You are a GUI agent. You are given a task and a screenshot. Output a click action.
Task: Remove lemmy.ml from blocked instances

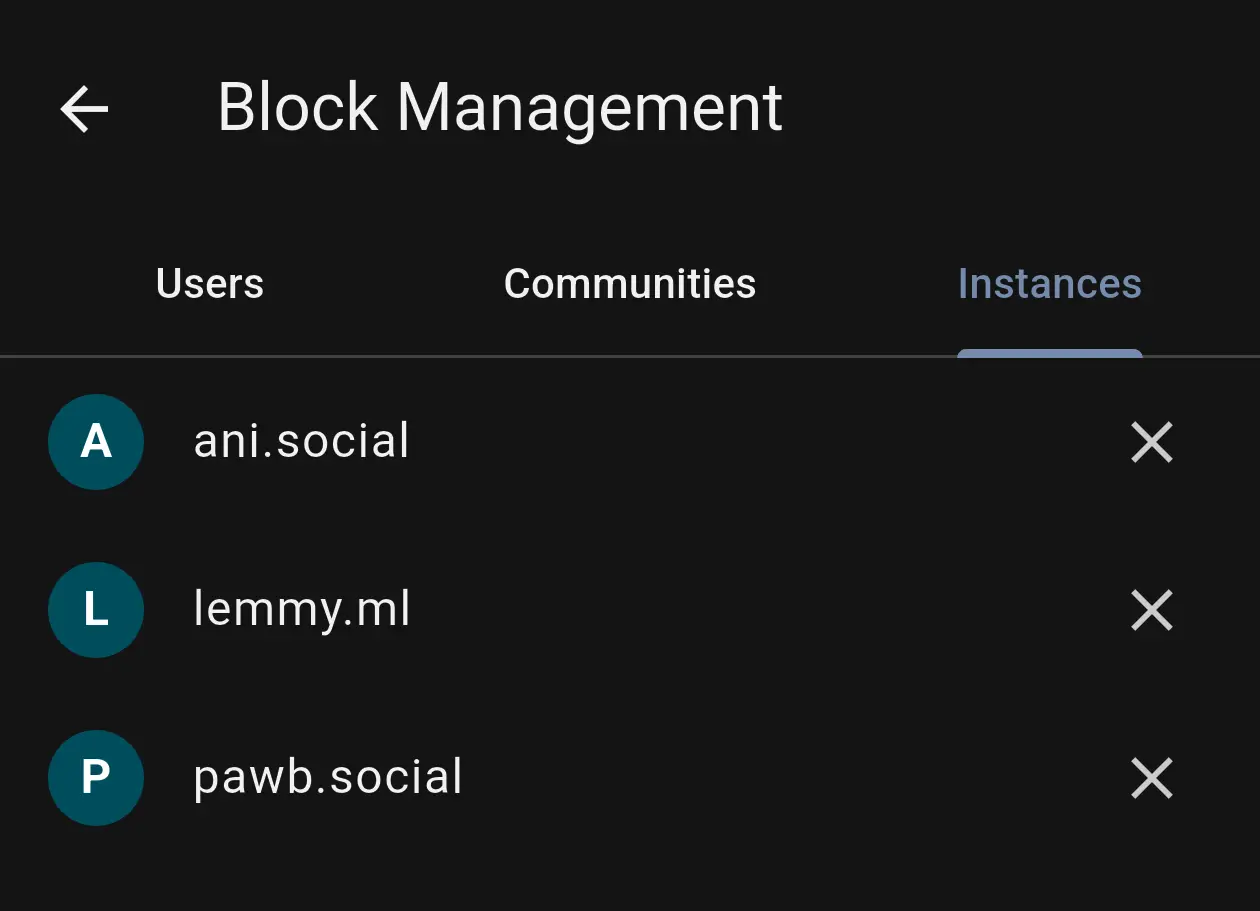click(x=1151, y=610)
